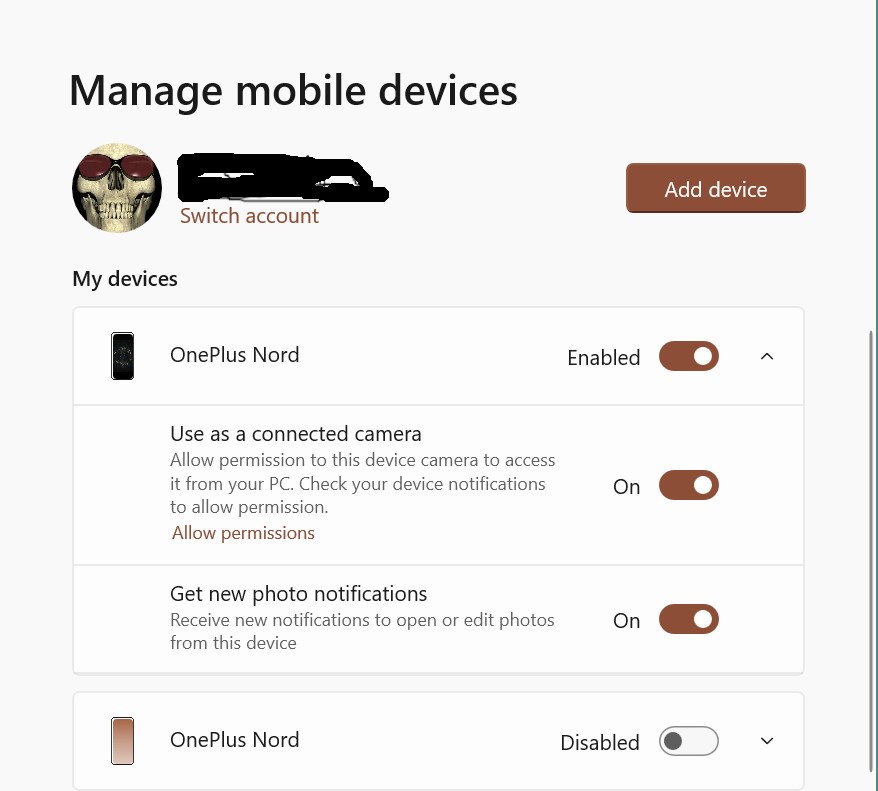Enable the disabled OnePlus Nord device
The width and height of the screenshot is (878, 791).
(688, 741)
